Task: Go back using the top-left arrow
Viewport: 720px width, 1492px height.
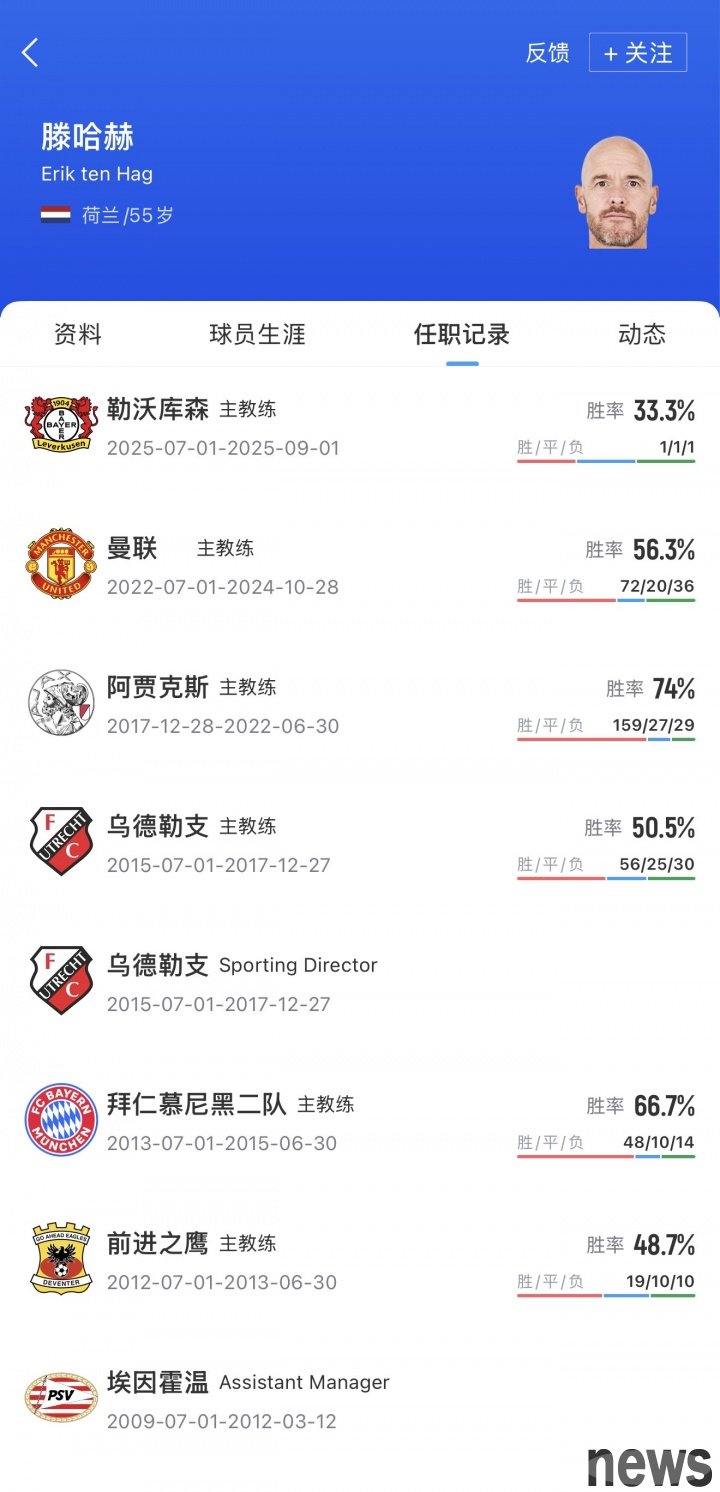Action: (x=31, y=53)
